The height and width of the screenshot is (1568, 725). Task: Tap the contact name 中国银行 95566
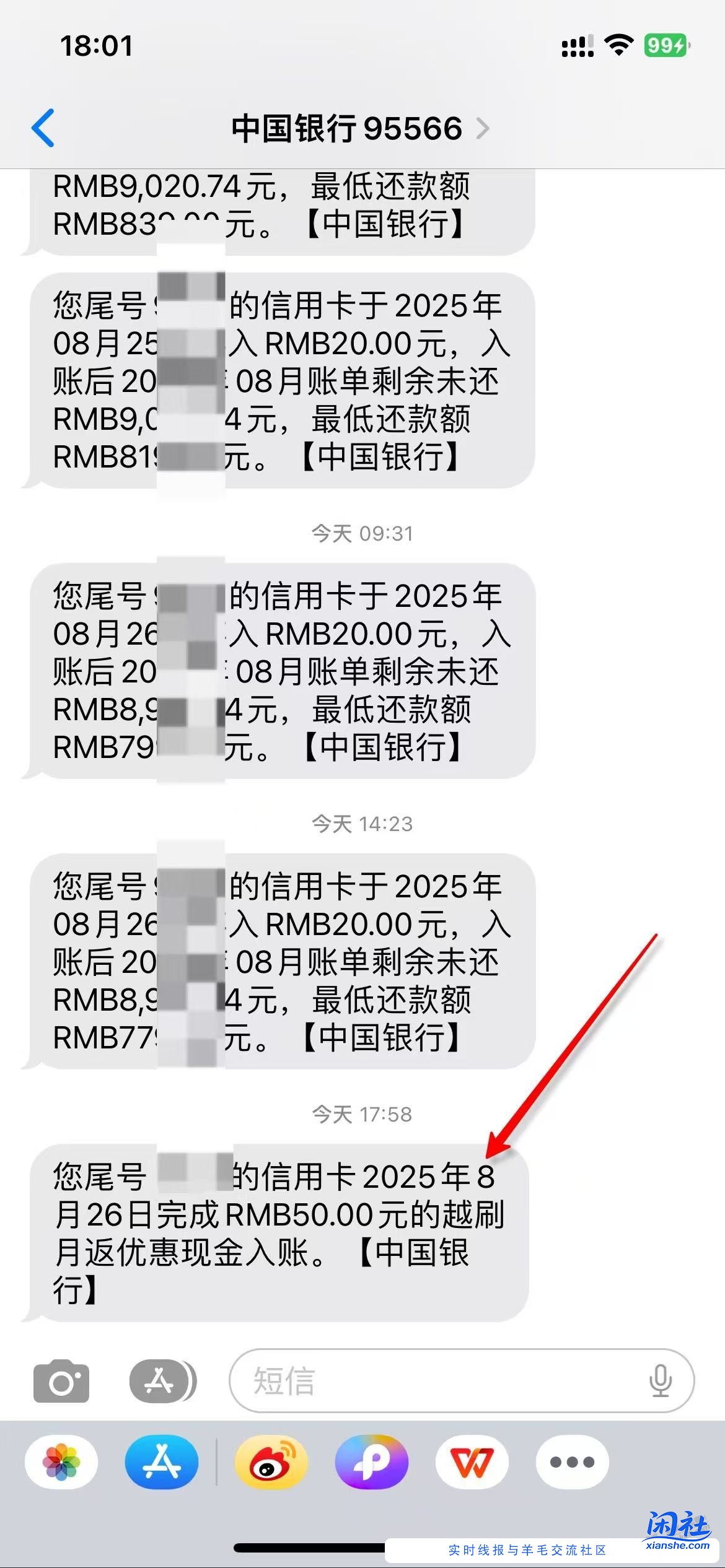pos(345,129)
